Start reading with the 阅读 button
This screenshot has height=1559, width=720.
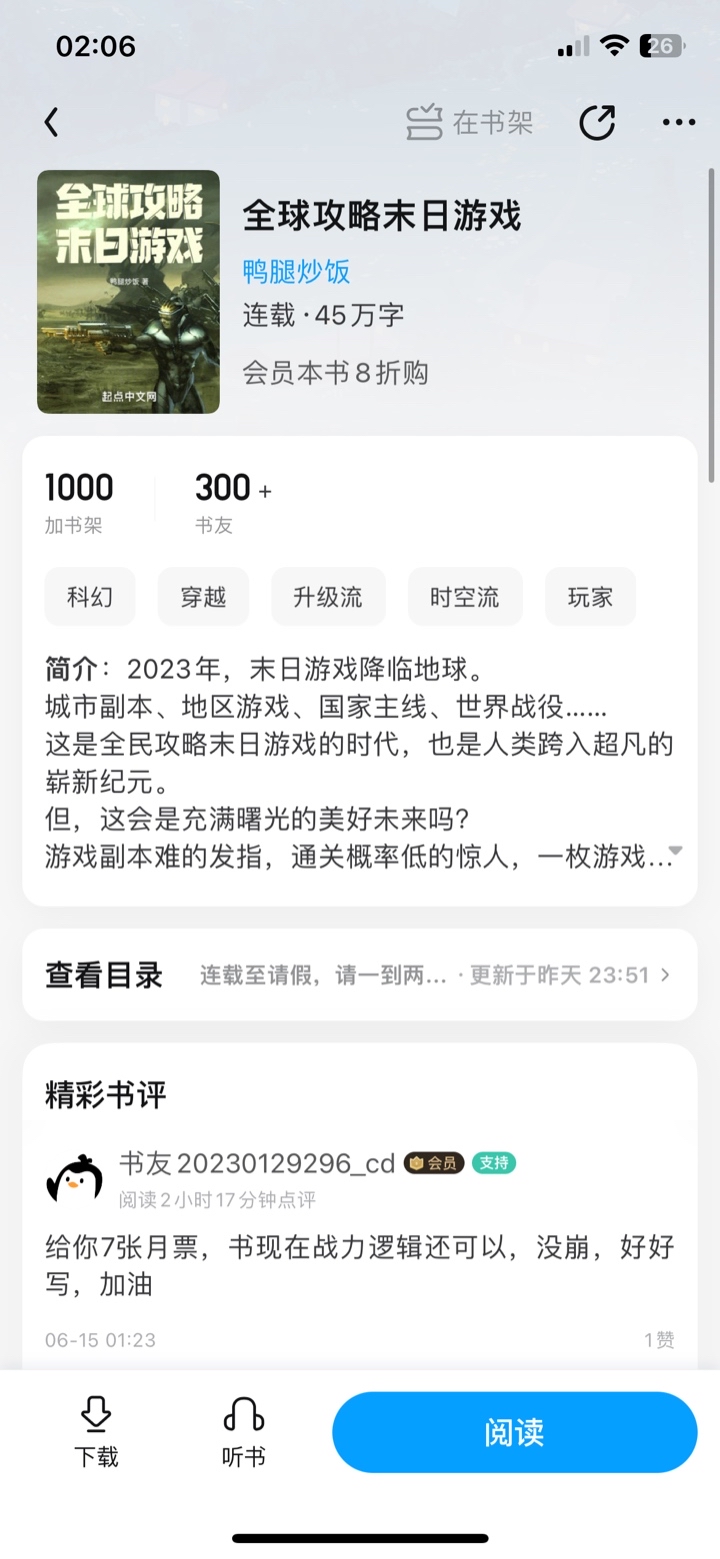[514, 1432]
